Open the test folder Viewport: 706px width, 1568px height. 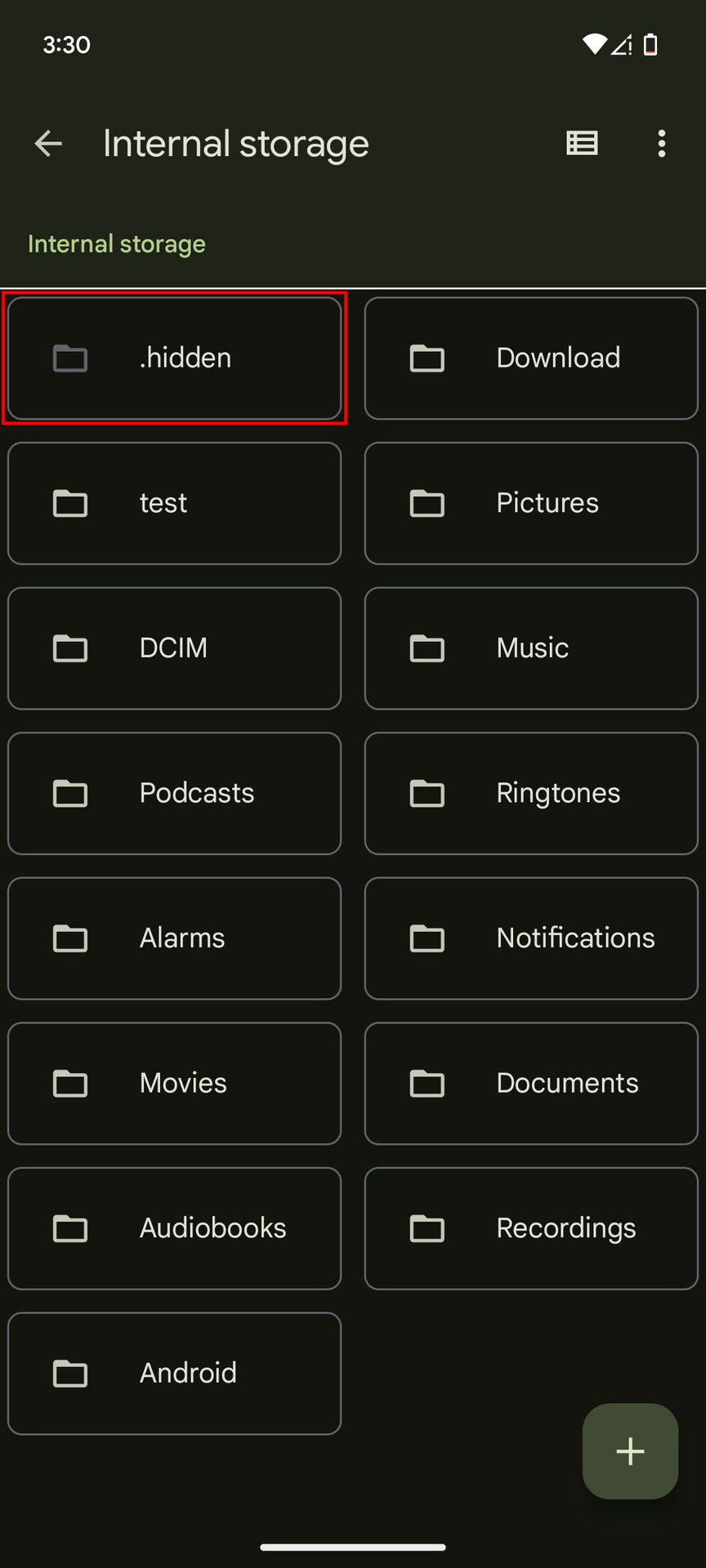(174, 503)
